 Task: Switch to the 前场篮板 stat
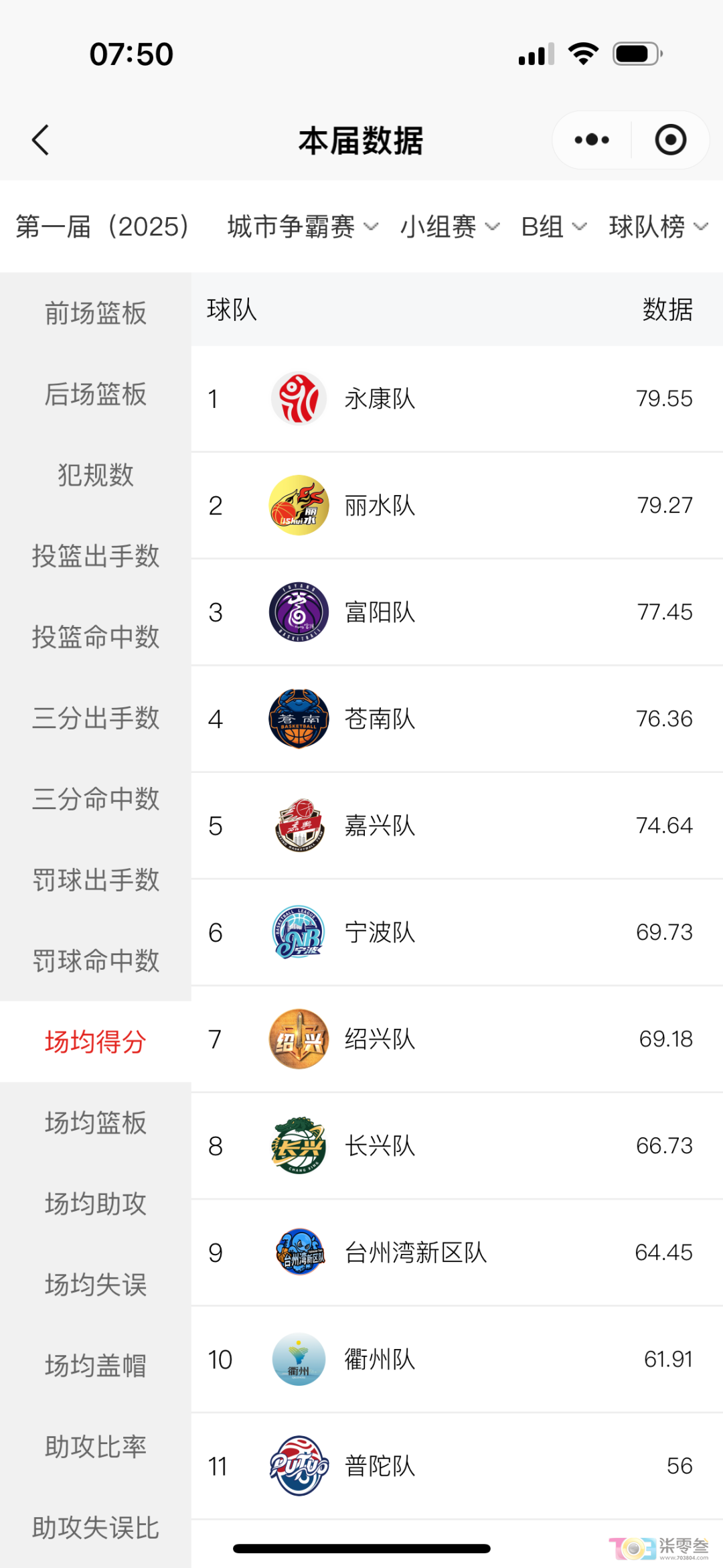96,313
